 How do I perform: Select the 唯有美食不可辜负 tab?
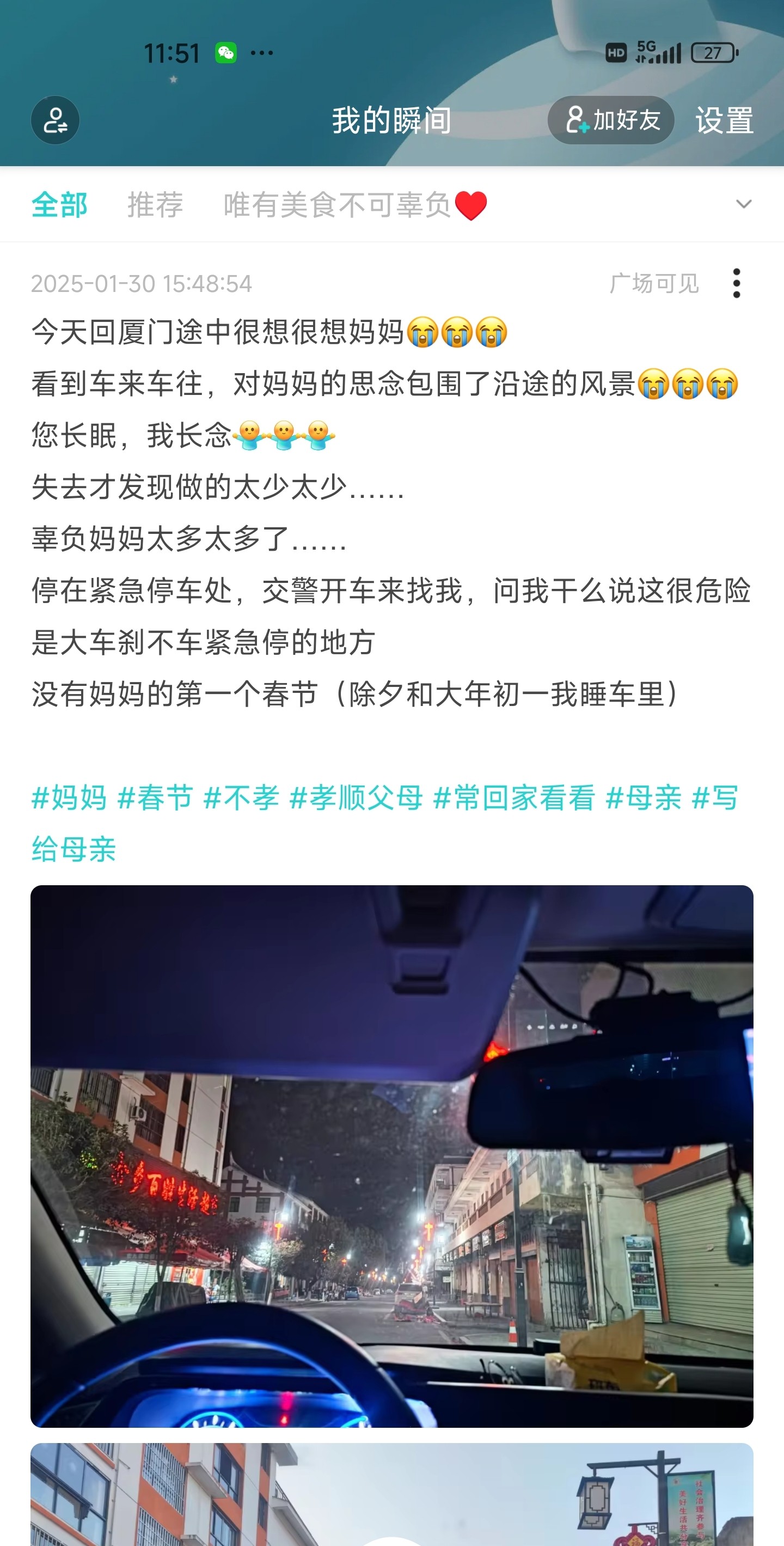[x=355, y=205]
